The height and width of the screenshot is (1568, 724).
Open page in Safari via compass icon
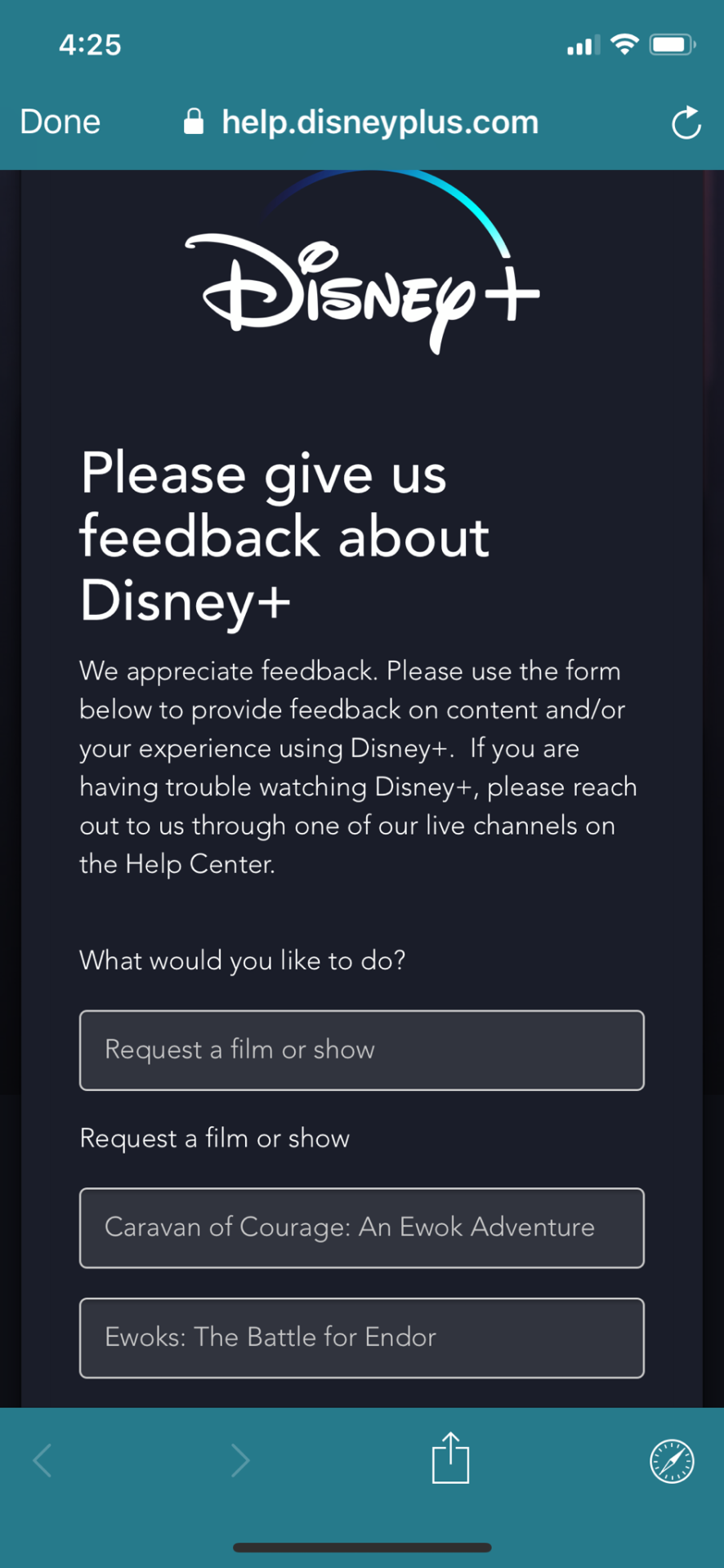[671, 1461]
